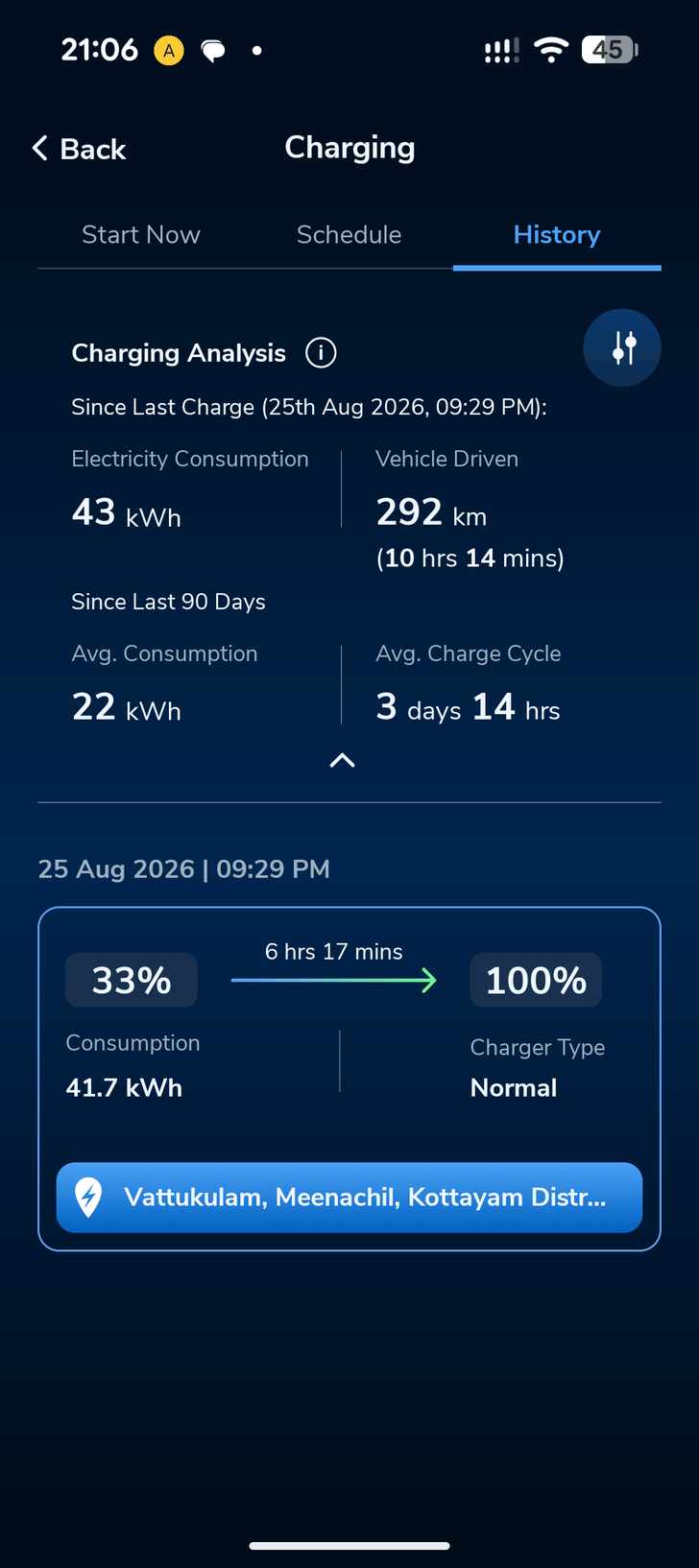699x1568 pixels.
Task: Open the 25 Aug 2026 charging session card
Action: click(x=349, y=1079)
